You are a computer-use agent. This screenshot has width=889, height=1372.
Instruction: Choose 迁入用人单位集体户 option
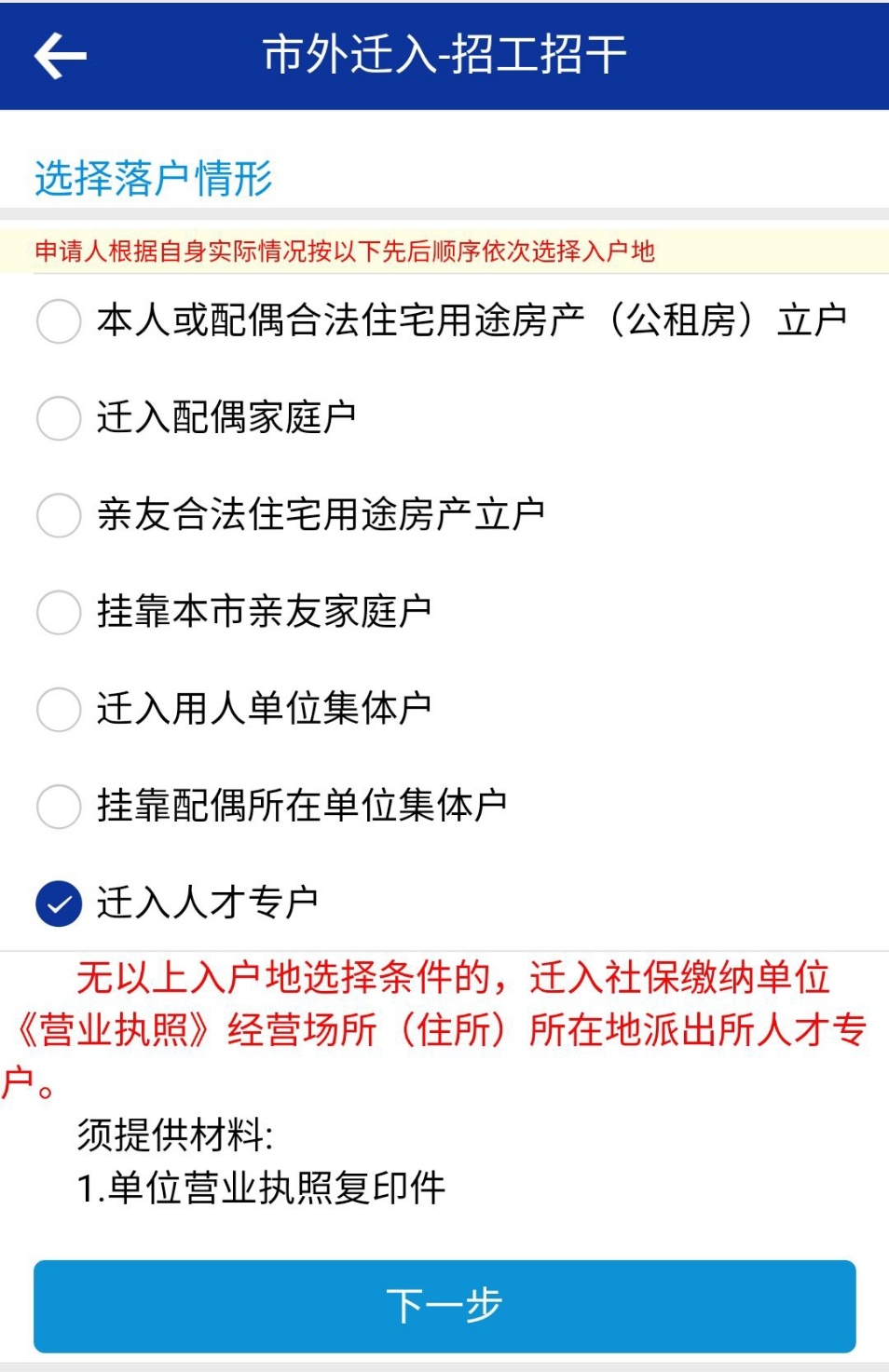pyautogui.click(x=59, y=709)
